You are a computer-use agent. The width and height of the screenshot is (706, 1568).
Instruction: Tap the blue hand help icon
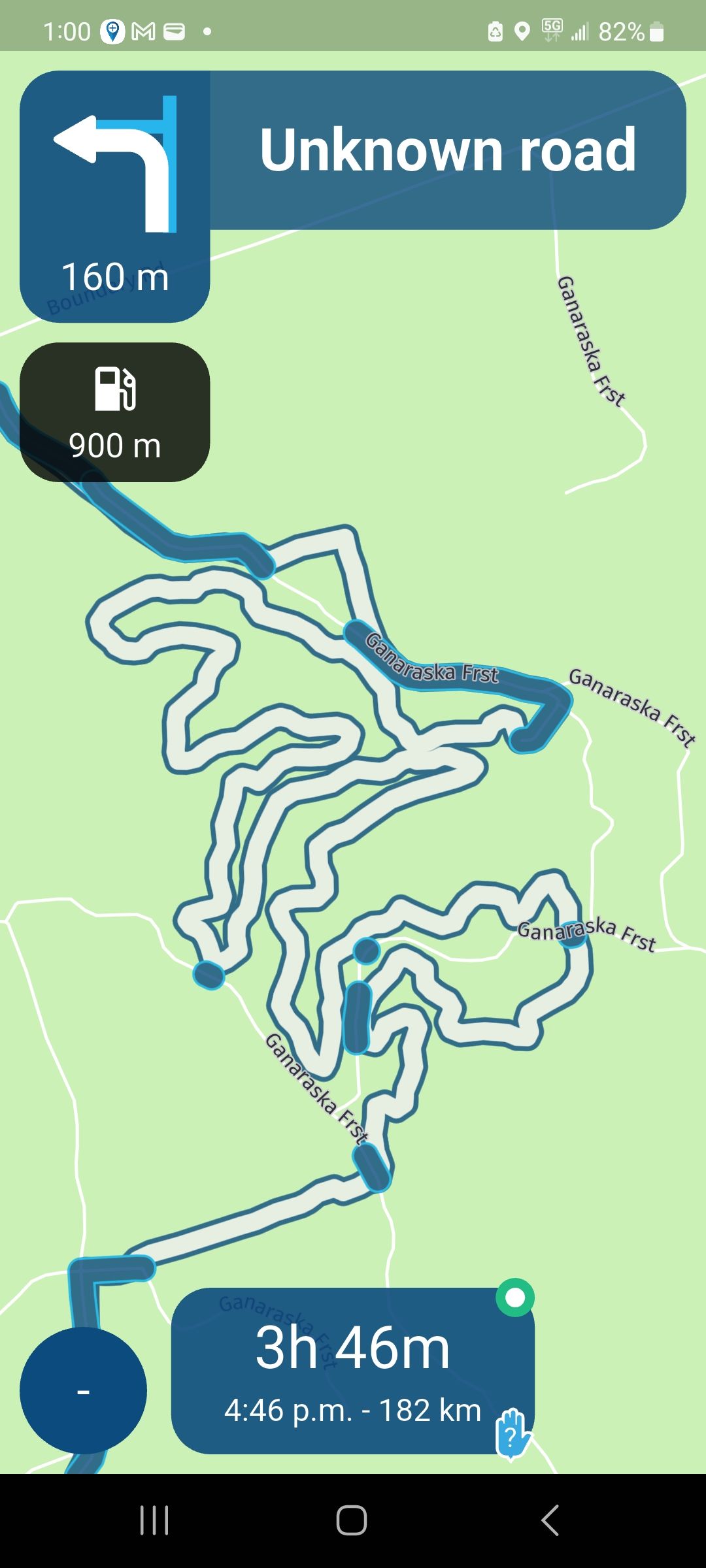click(x=513, y=1433)
